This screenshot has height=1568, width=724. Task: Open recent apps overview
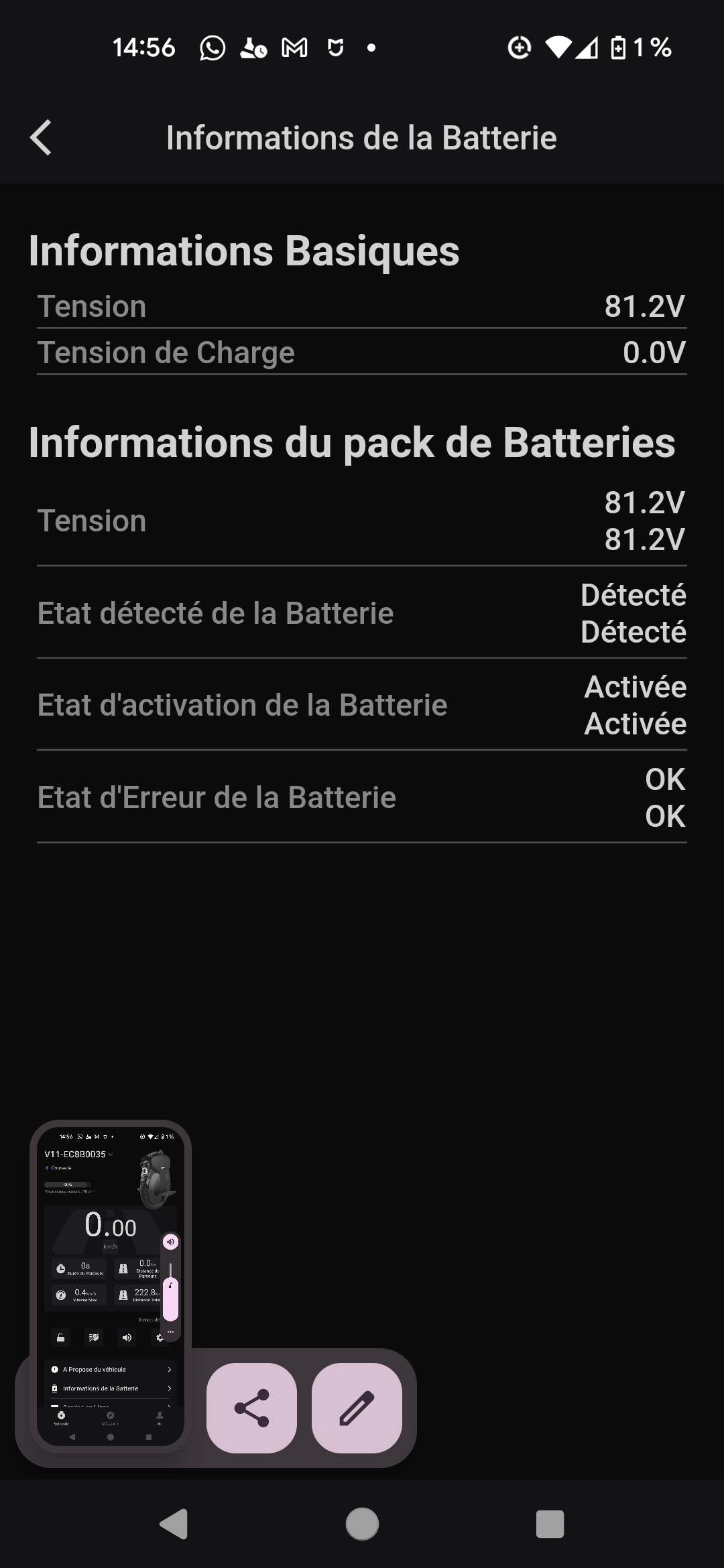point(550,1524)
